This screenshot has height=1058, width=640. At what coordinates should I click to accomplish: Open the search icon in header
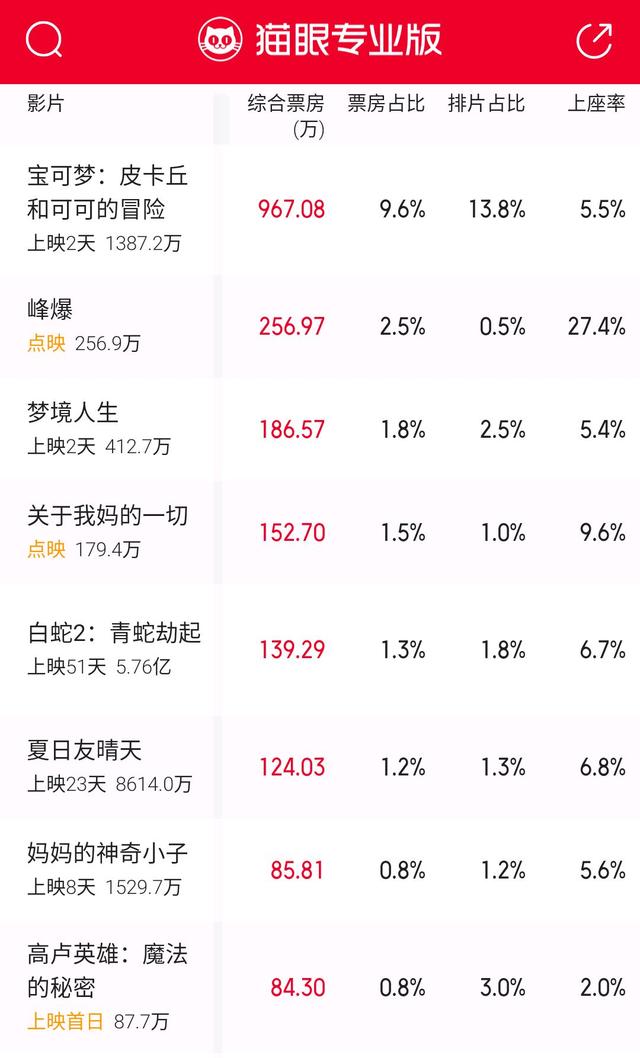44,40
